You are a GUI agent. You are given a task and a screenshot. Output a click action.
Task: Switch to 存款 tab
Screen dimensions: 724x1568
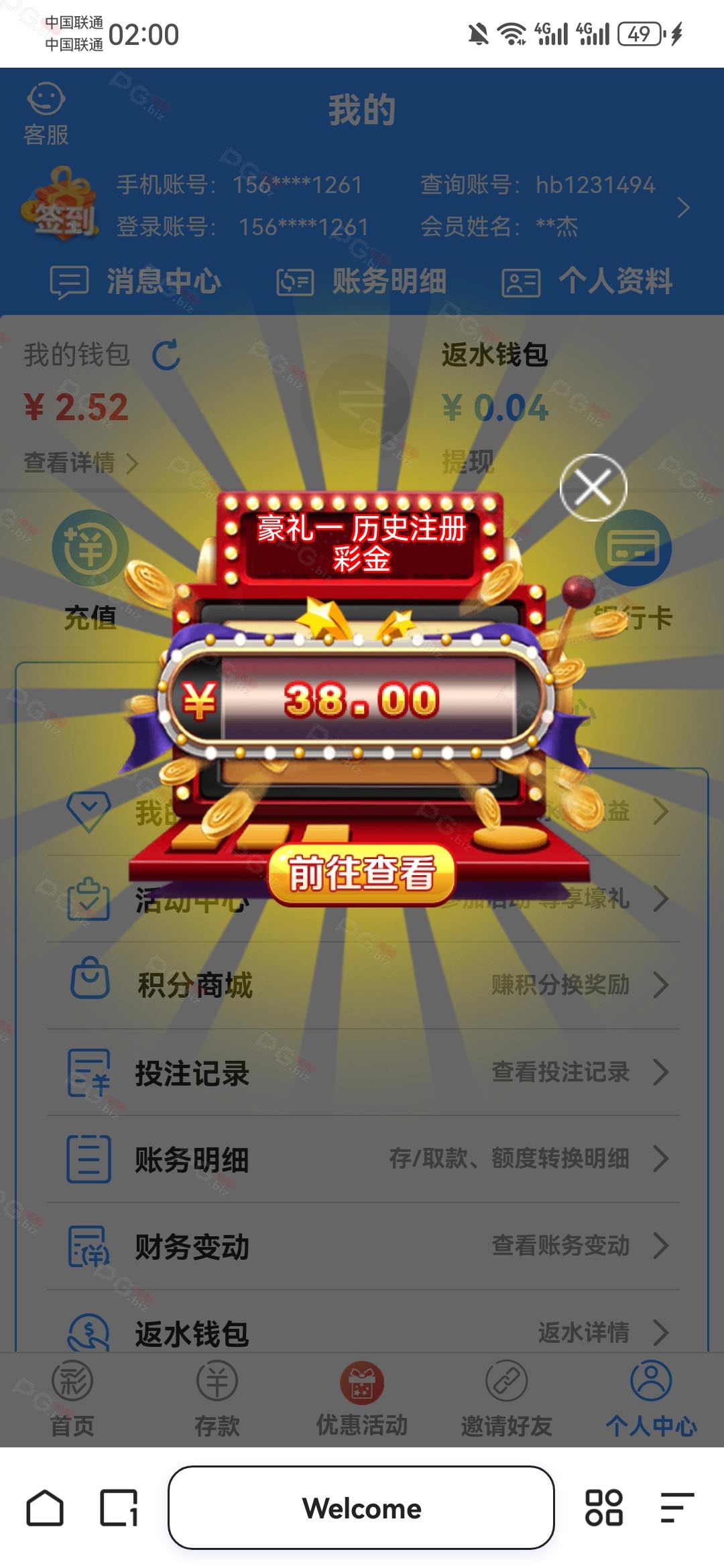217,1398
